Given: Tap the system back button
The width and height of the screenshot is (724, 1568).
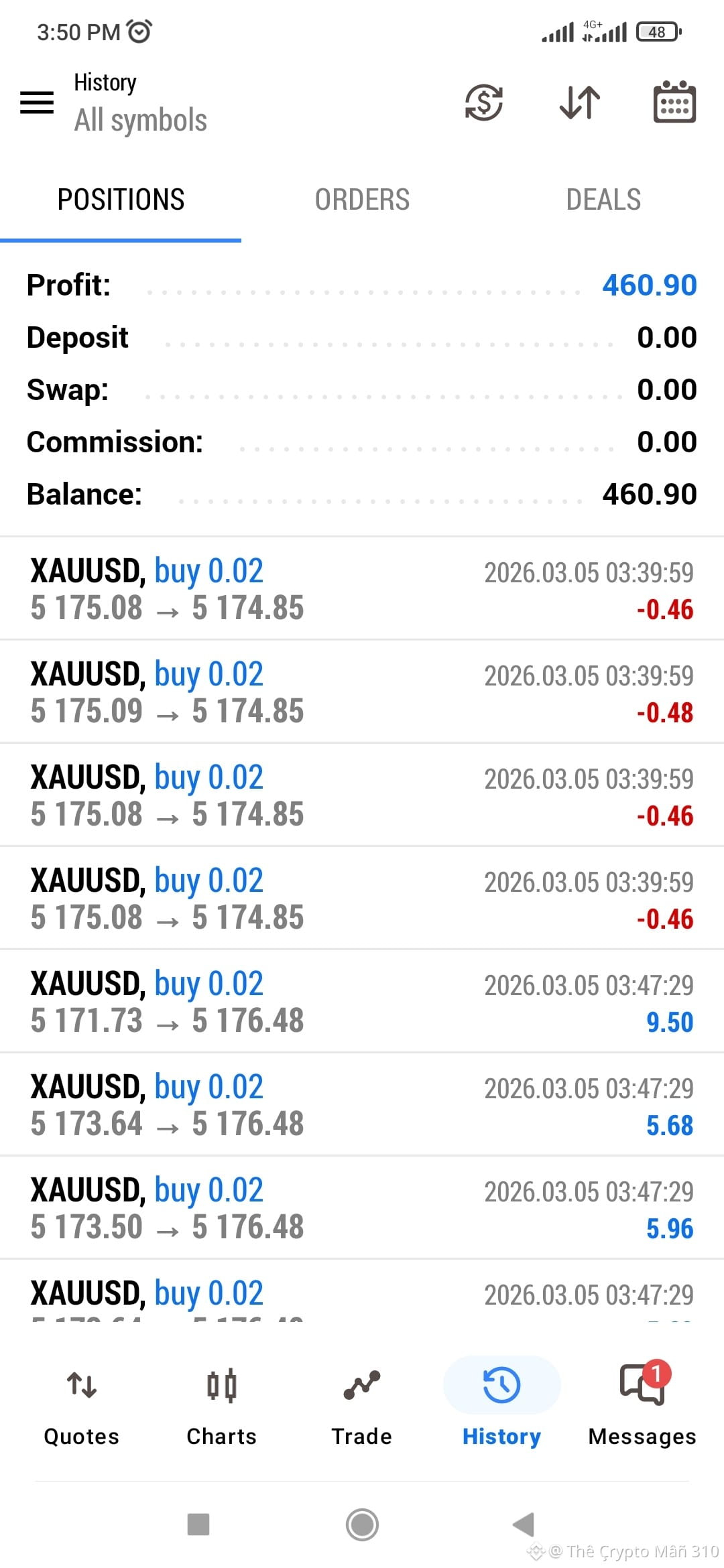Looking at the screenshot, I should [524, 1524].
